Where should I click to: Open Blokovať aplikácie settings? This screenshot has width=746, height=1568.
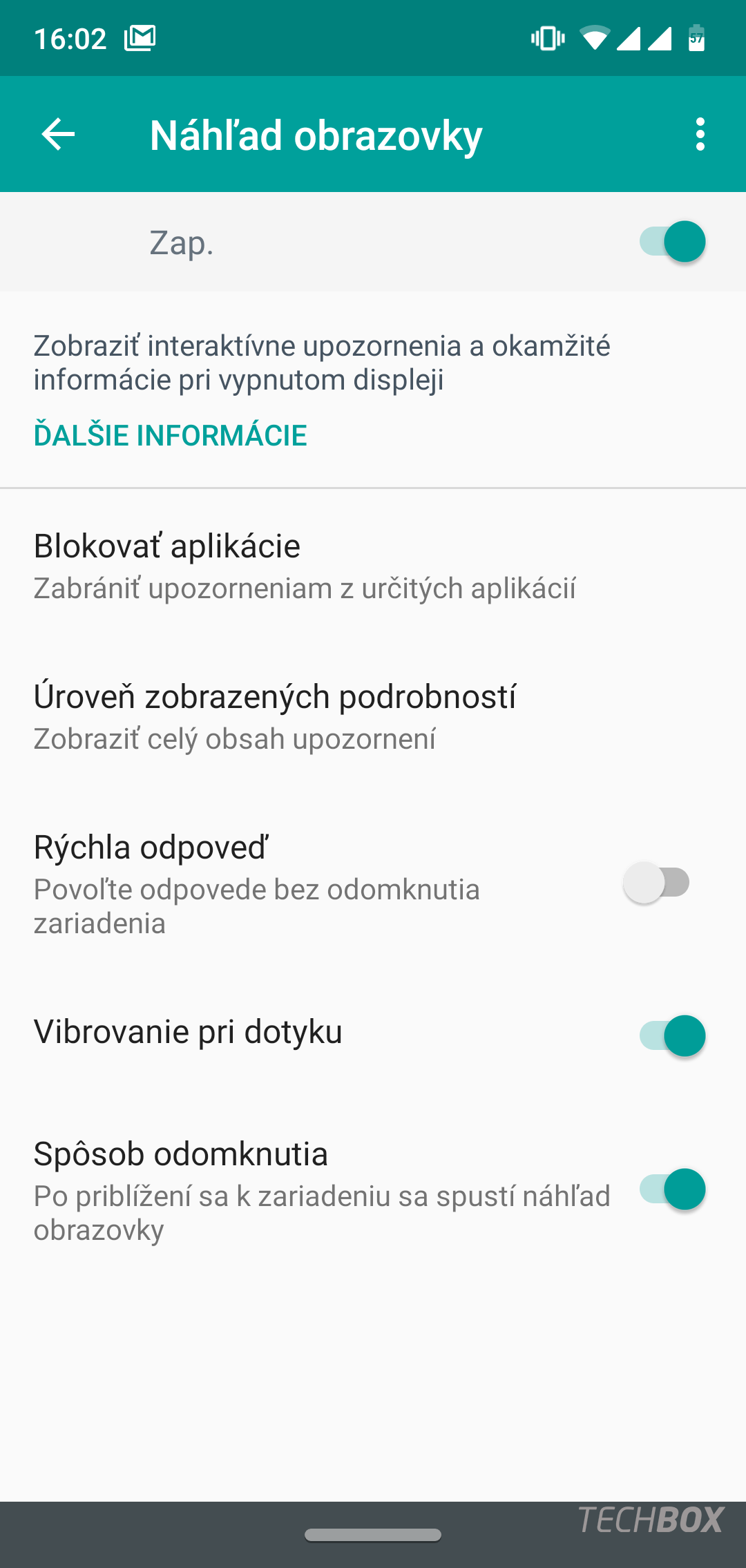(x=373, y=566)
